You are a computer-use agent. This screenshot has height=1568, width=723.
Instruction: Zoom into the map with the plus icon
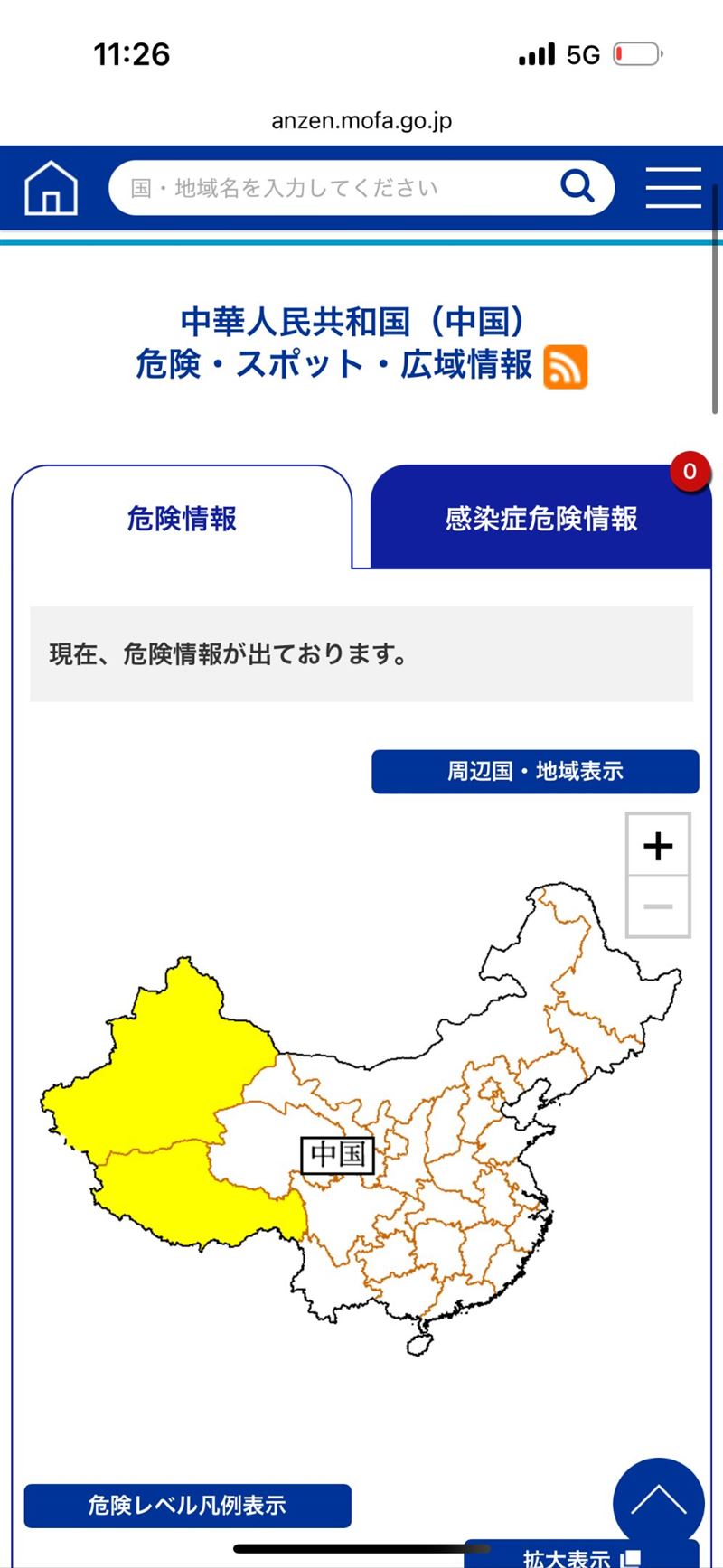[657, 847]
